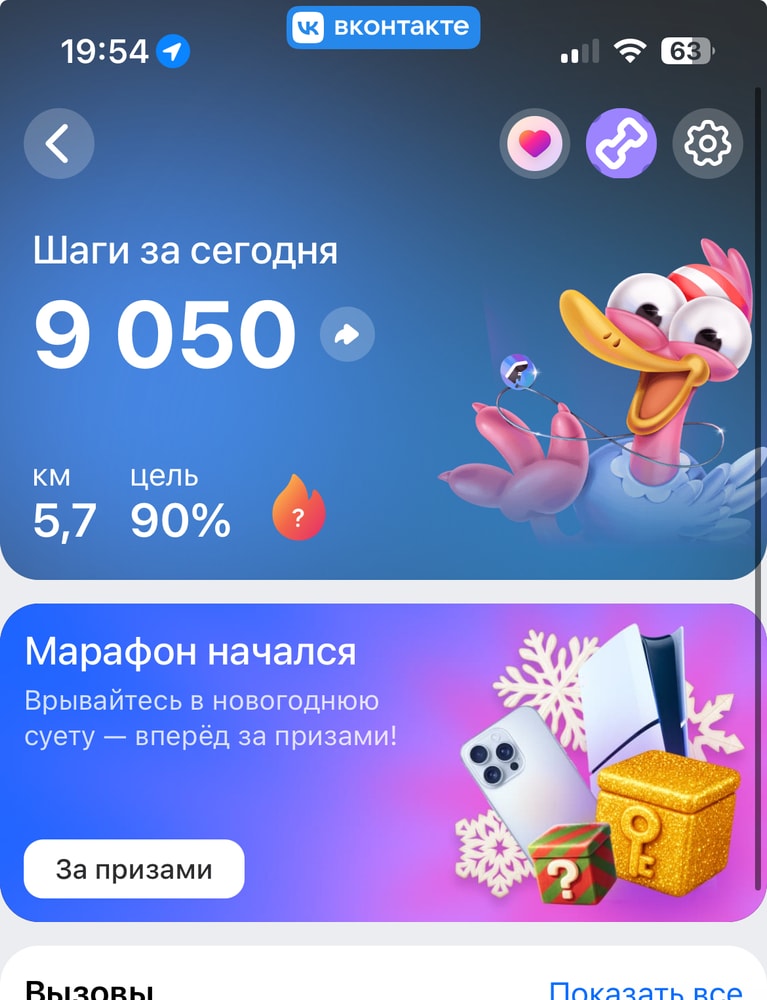
Task: Tap the purple dumbbell workout icon
Action: [621, 144]
